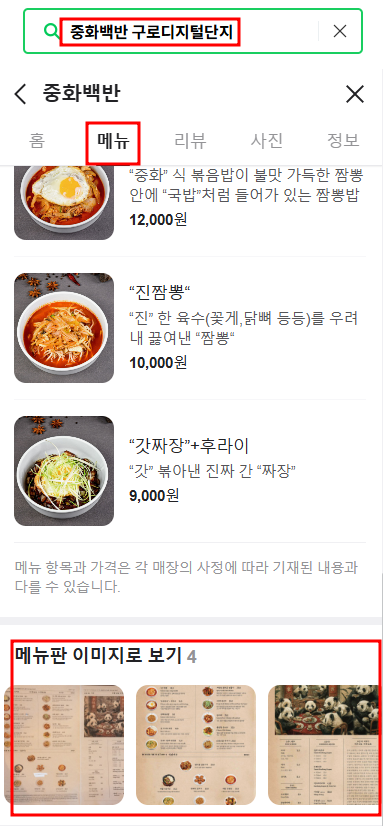This screenshot has height=826, width=383.
Task: View the second menu board image
Action: coord(195,745)
